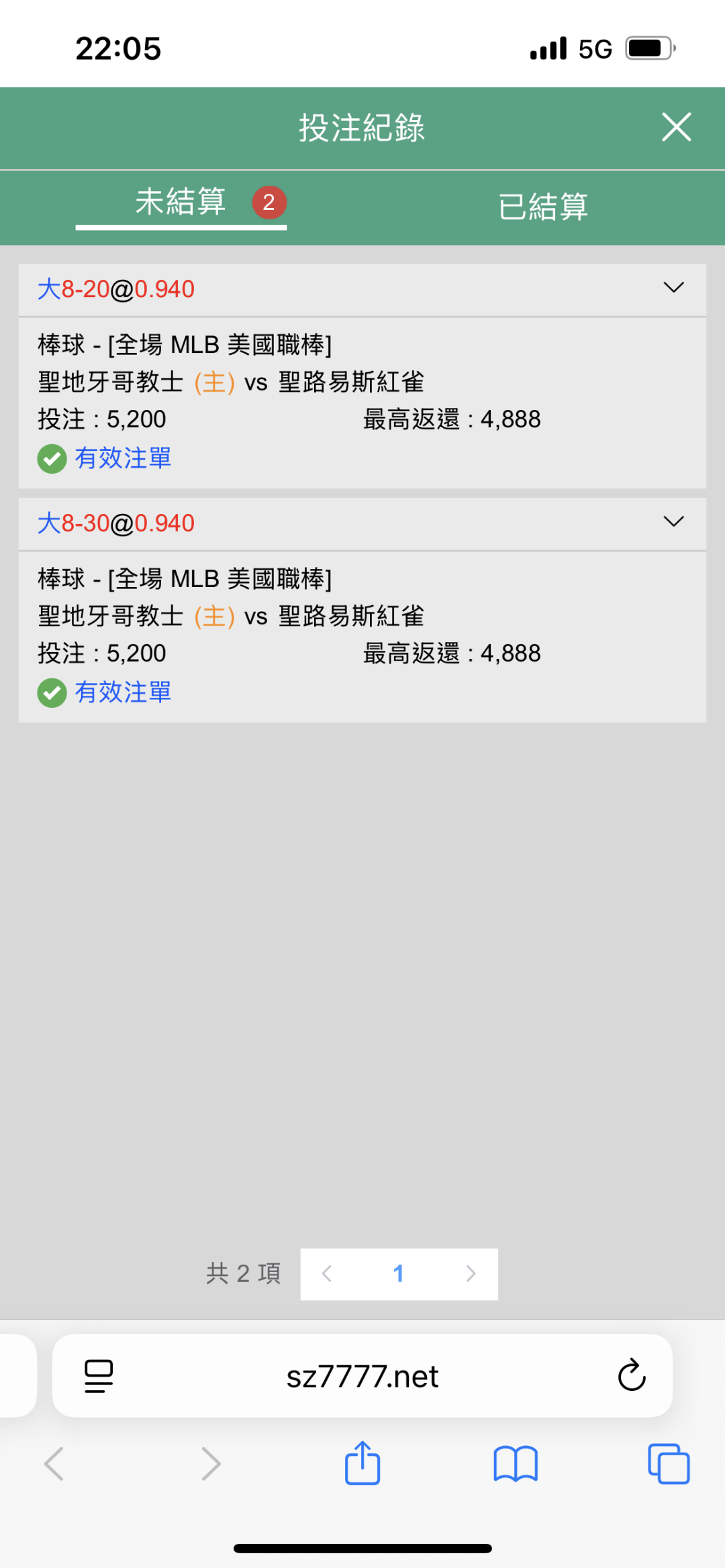
Task: Expand the 大8-20@0.940 bet details
Action: click(x=673, y=288)
